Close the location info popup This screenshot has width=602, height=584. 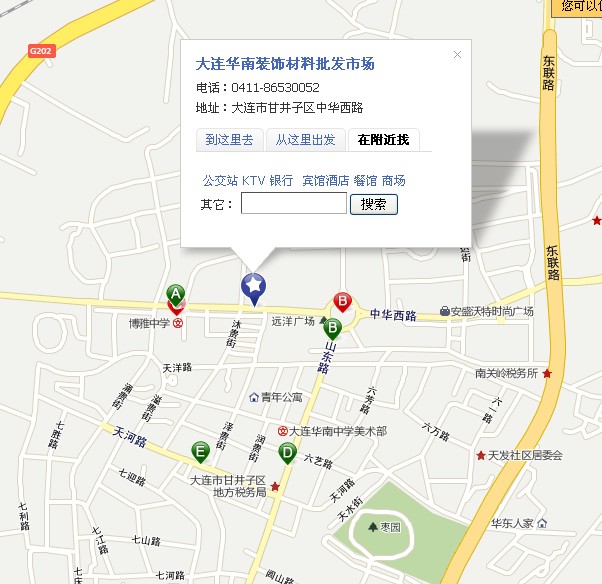(x=457, y=55)
